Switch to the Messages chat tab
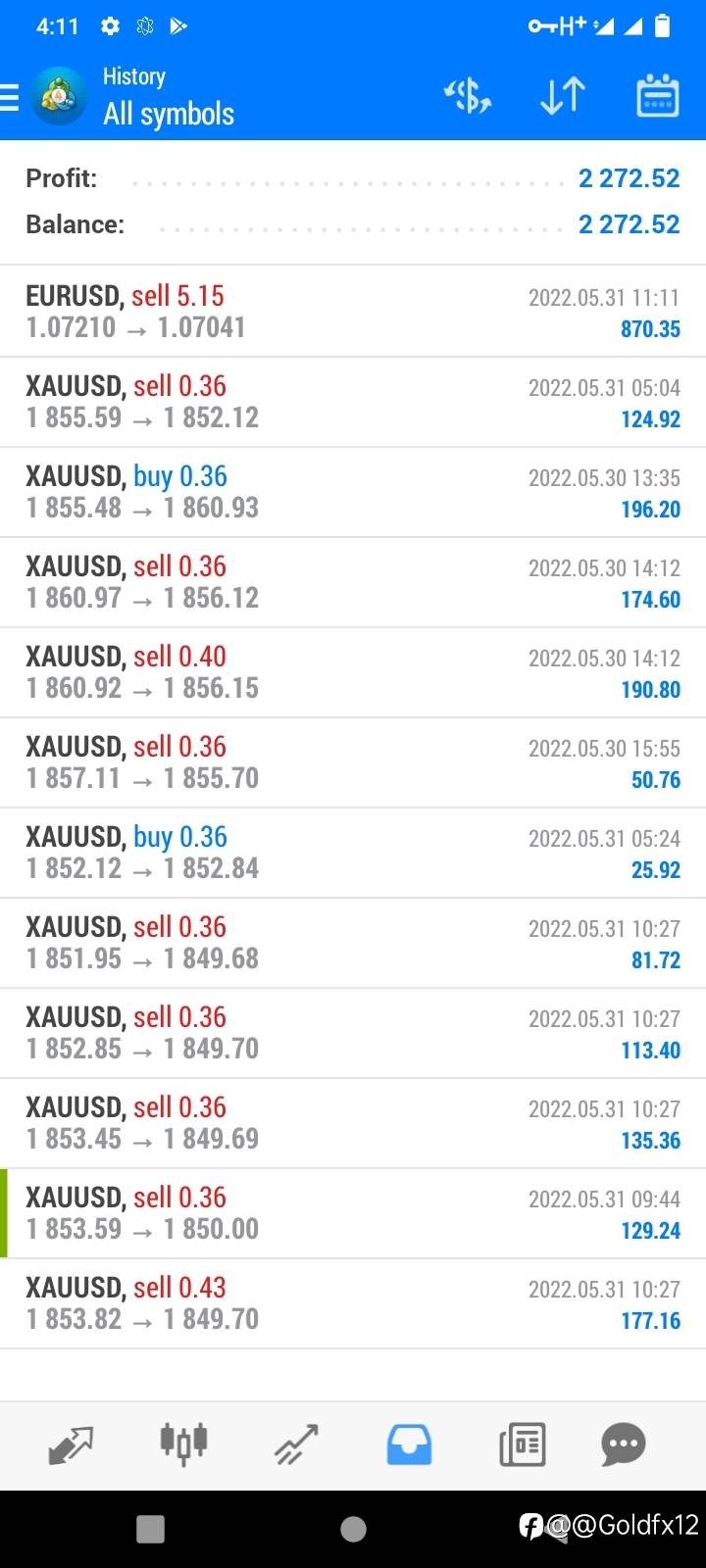 point(624,1445)
